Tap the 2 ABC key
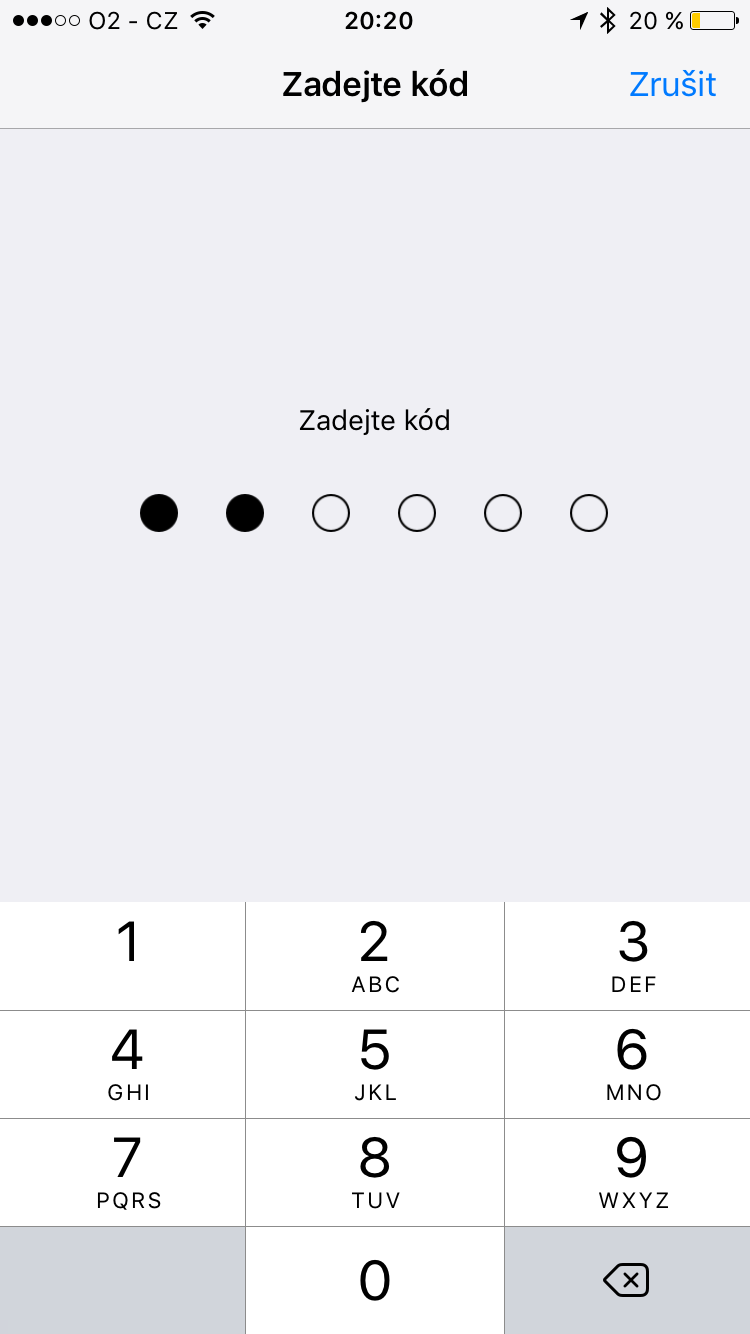The image size is (750, 1334). [375, 955]
